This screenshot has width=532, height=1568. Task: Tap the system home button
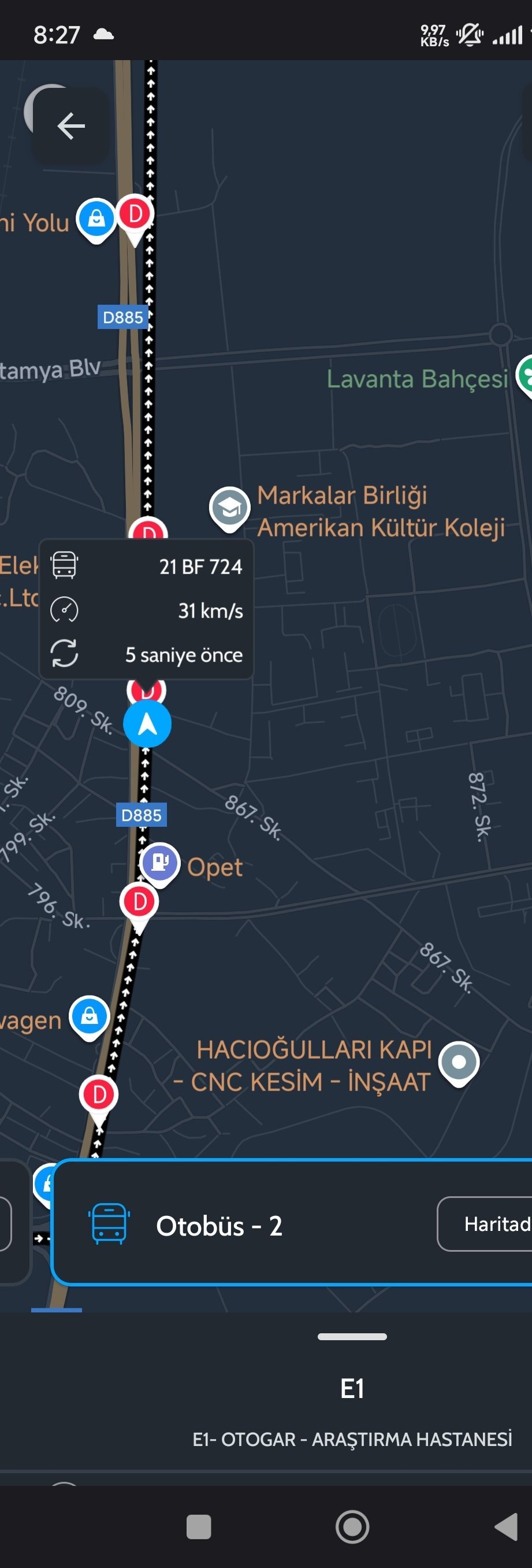tap(352, 1526)
